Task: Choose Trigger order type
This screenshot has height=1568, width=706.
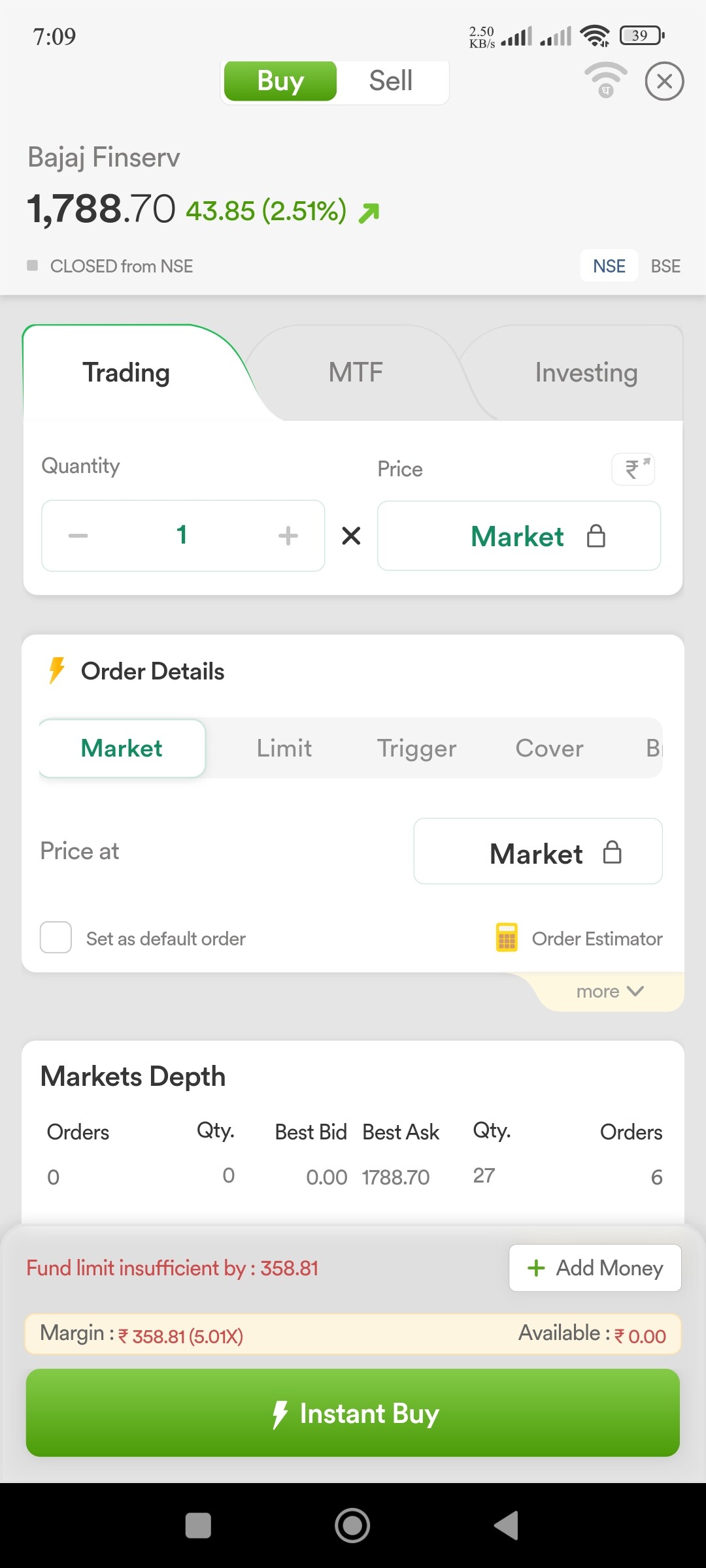Action: point(416,748)
